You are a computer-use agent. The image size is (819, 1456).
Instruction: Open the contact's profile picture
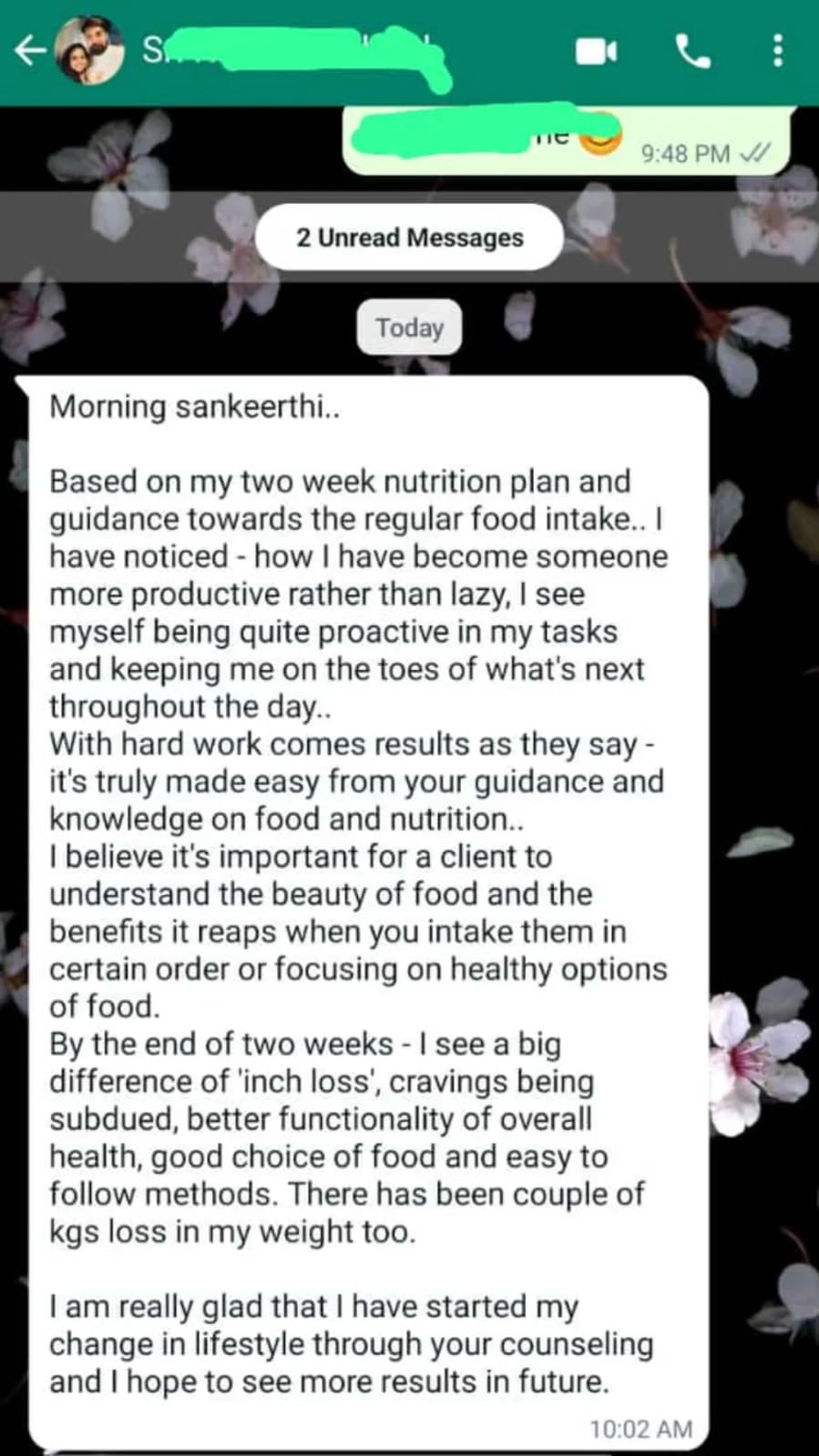coord(88,50)
